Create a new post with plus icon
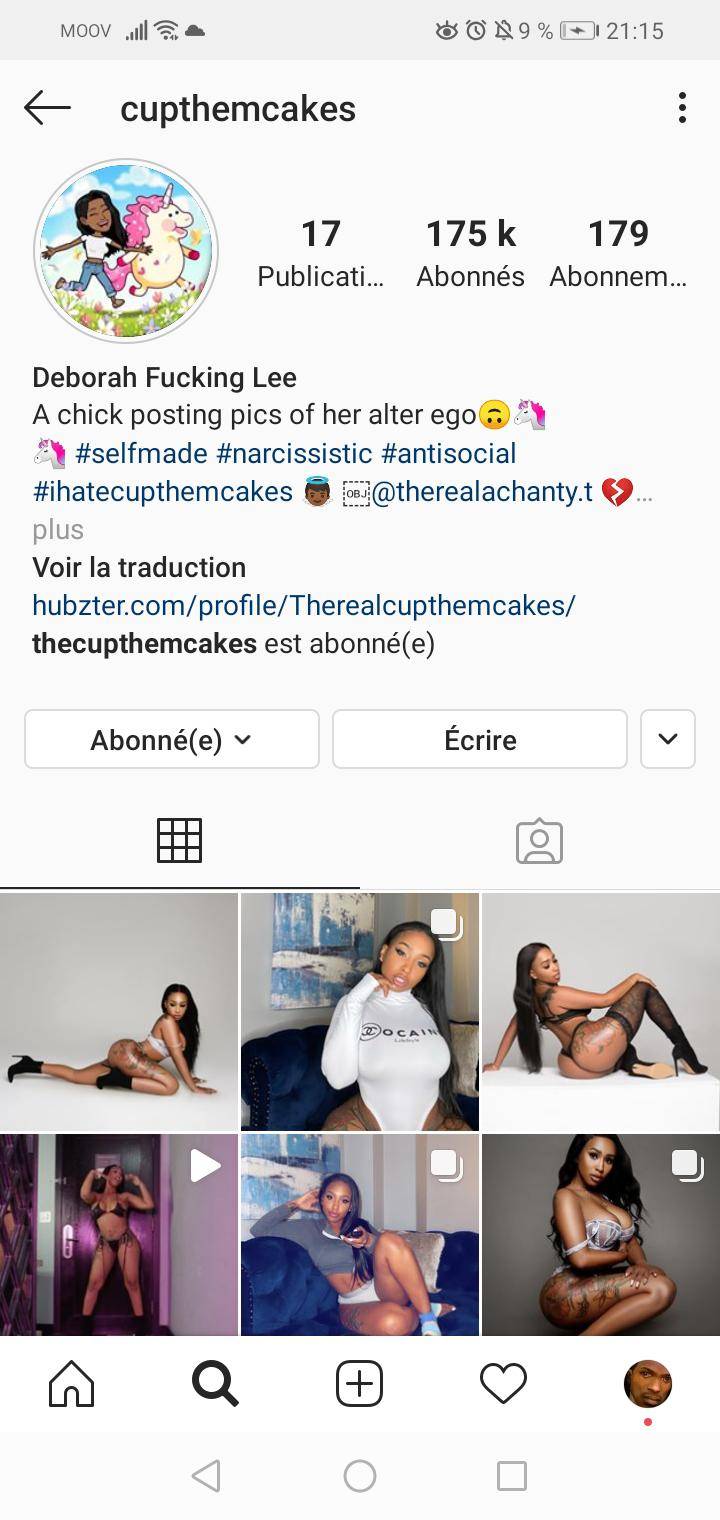Image resolution: width=720 pixels, height=1520 pixels. click(x=359, y=1385)
